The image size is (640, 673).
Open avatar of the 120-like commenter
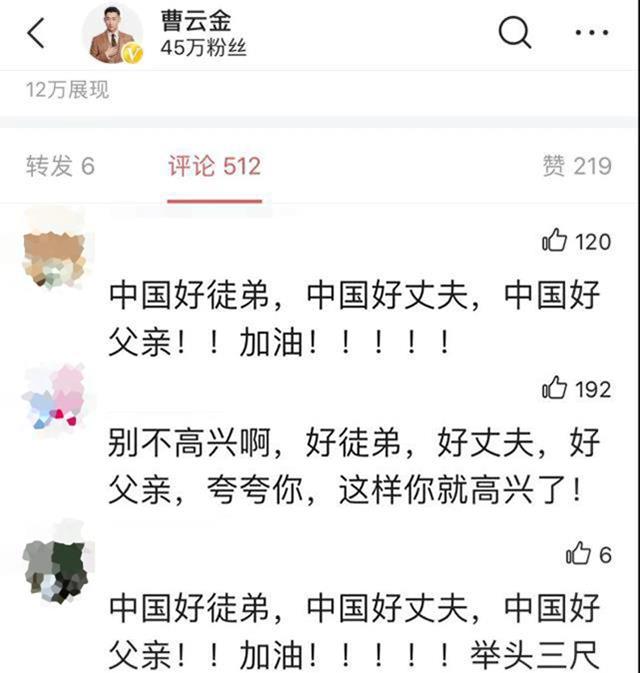(54, 247)
